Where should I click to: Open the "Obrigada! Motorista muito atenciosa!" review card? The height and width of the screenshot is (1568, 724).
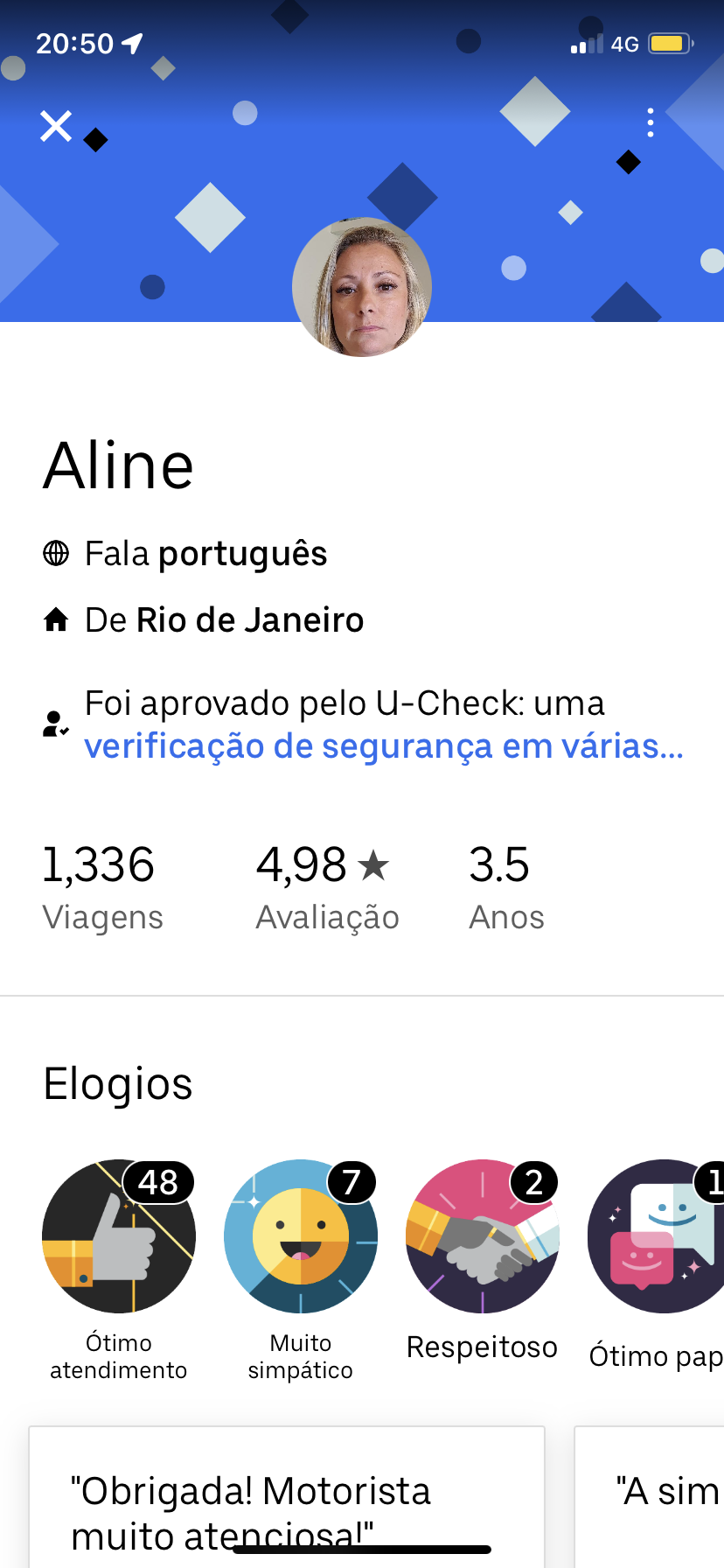click(x=287, y=1501)
